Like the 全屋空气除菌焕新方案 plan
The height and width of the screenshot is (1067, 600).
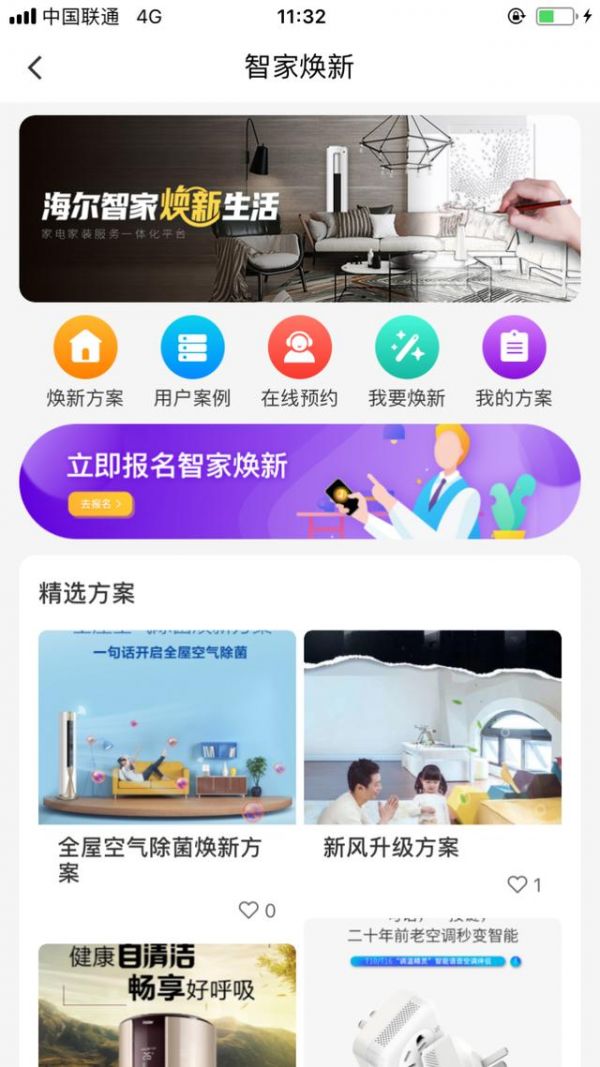click(x=249, y=910)
